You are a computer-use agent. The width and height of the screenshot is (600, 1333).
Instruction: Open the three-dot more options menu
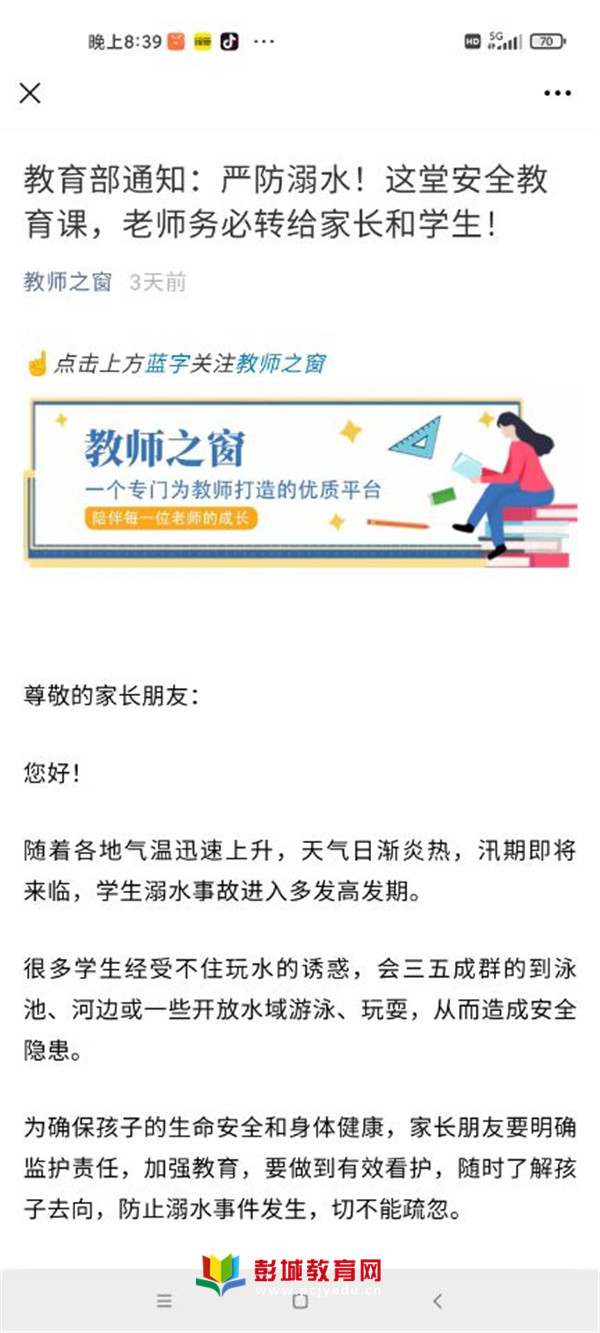click(557, 93)
